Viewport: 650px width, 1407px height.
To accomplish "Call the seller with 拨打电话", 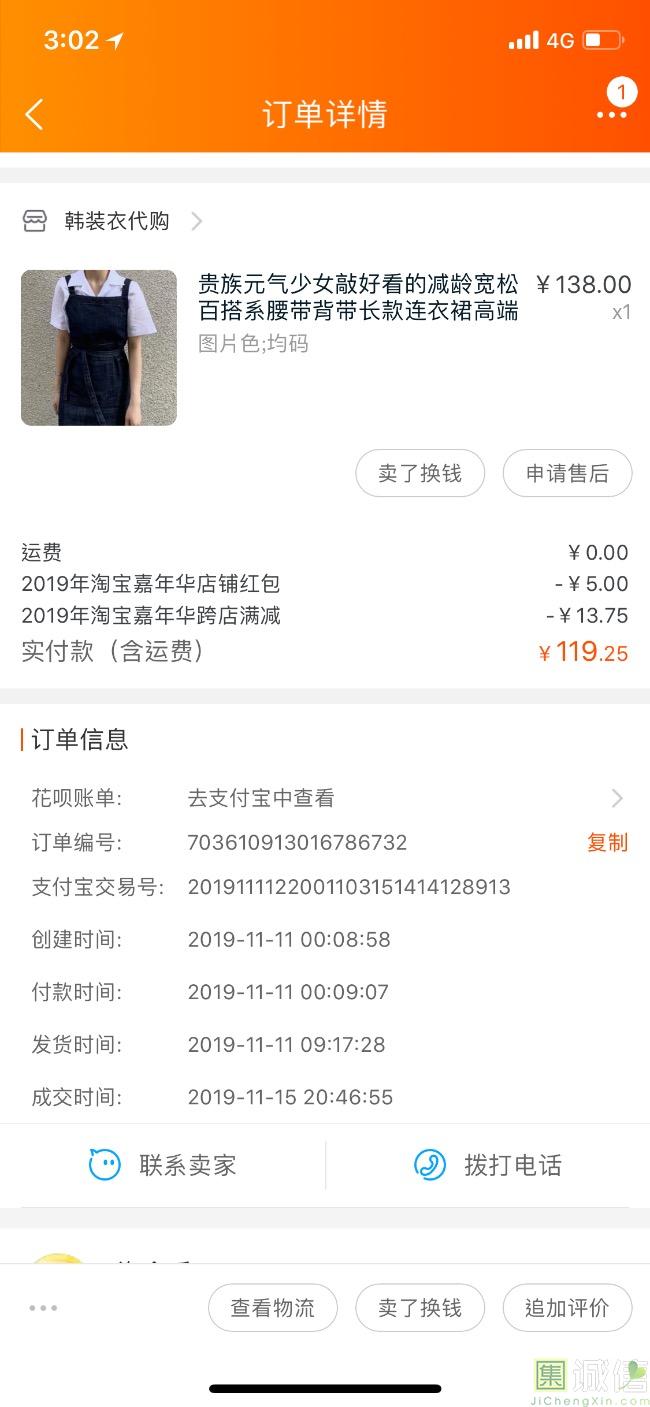I will [488, 1165].
